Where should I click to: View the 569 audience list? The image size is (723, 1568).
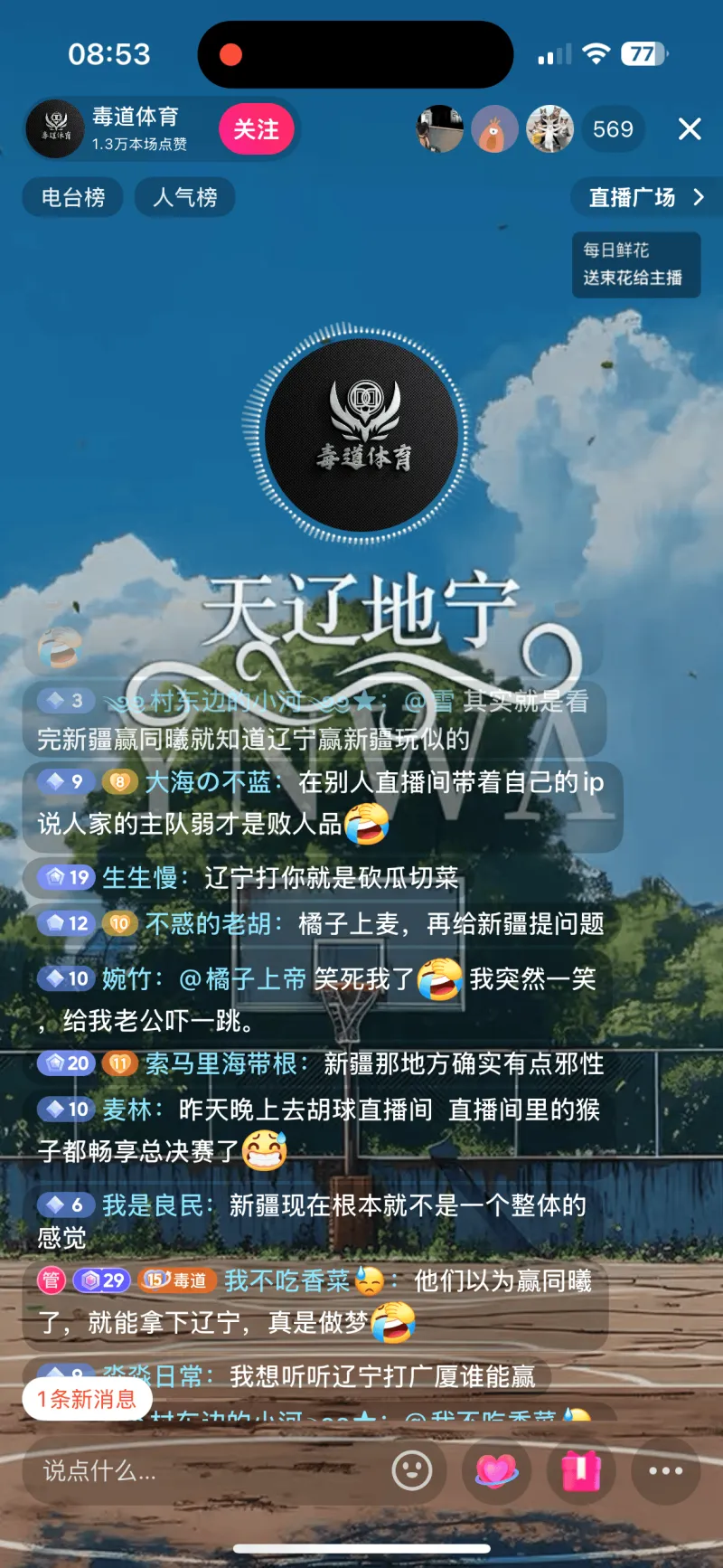[x=613, y=129]
